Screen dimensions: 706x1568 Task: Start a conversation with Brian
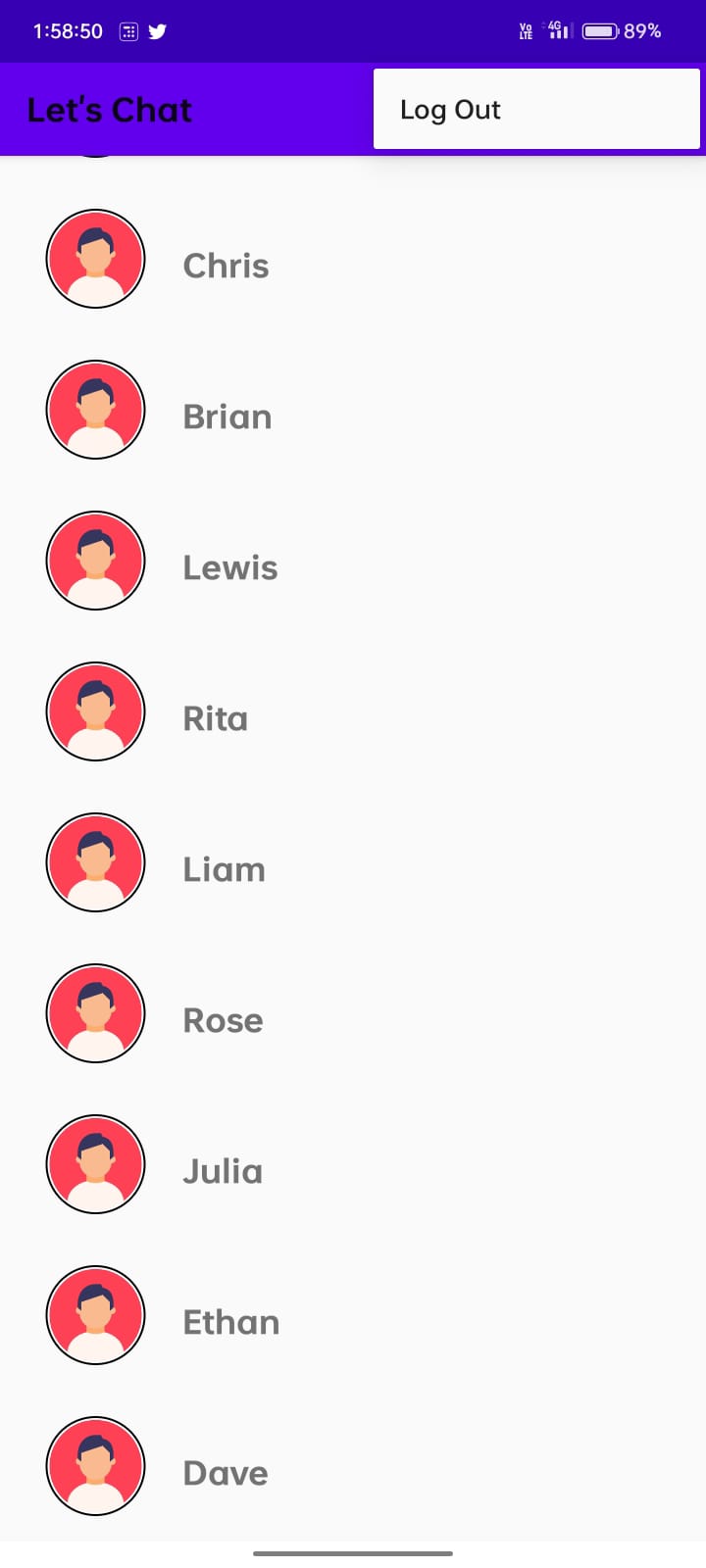(227, 416)
